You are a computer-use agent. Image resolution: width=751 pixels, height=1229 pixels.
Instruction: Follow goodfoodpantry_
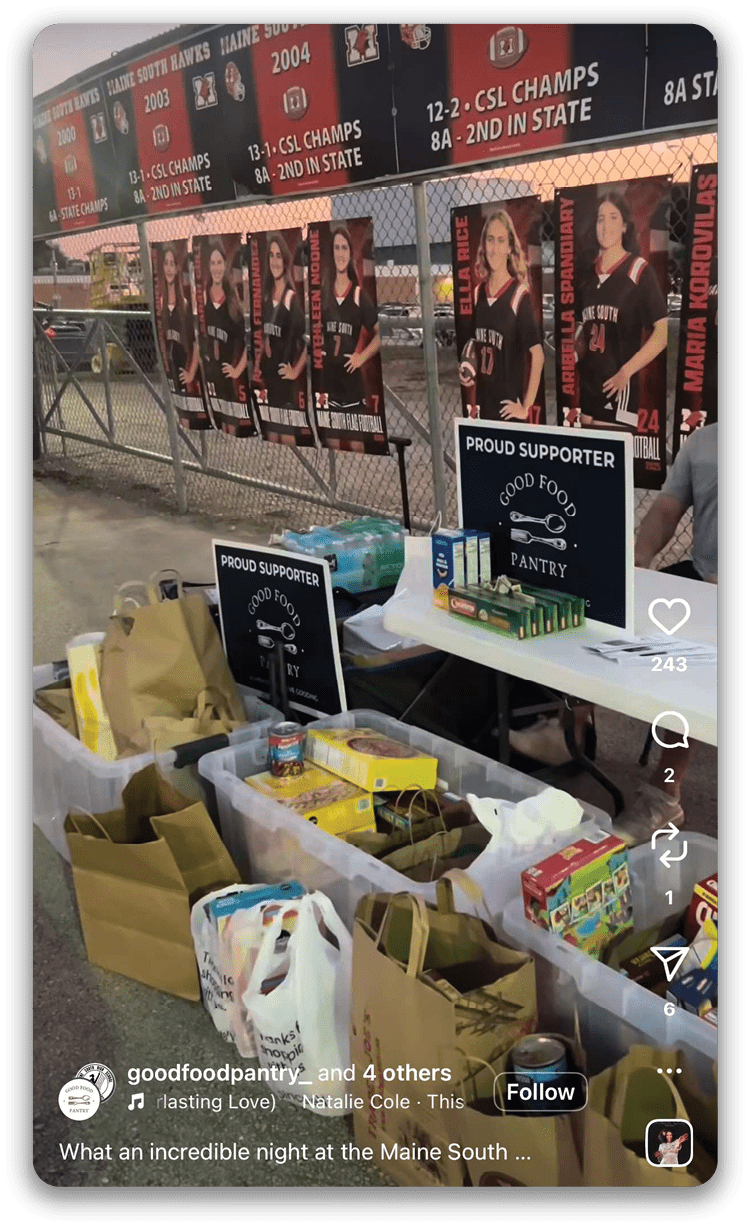[x=540, y=1092]
